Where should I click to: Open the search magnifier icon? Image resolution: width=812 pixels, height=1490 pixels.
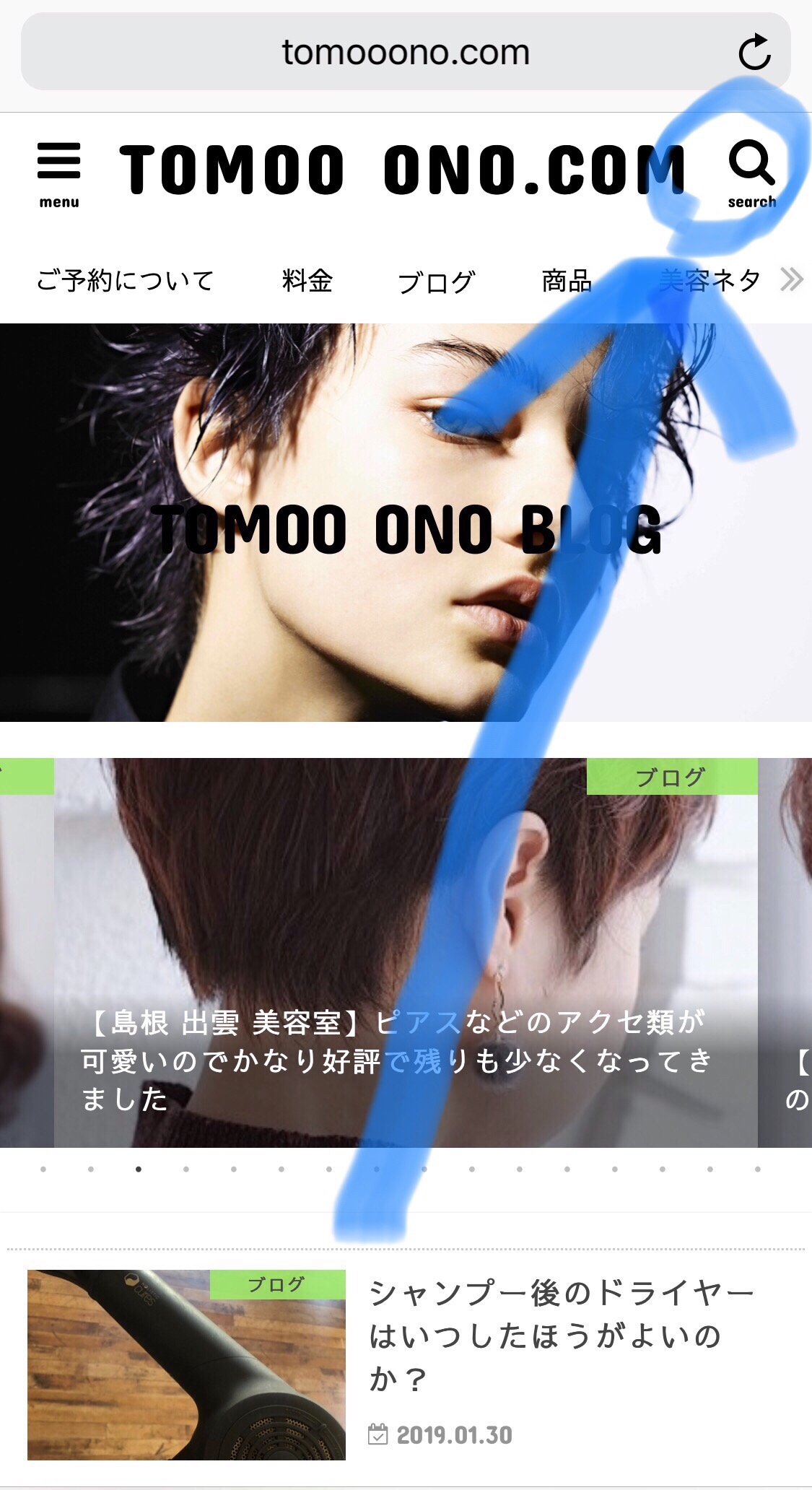[x=751, y=174]
